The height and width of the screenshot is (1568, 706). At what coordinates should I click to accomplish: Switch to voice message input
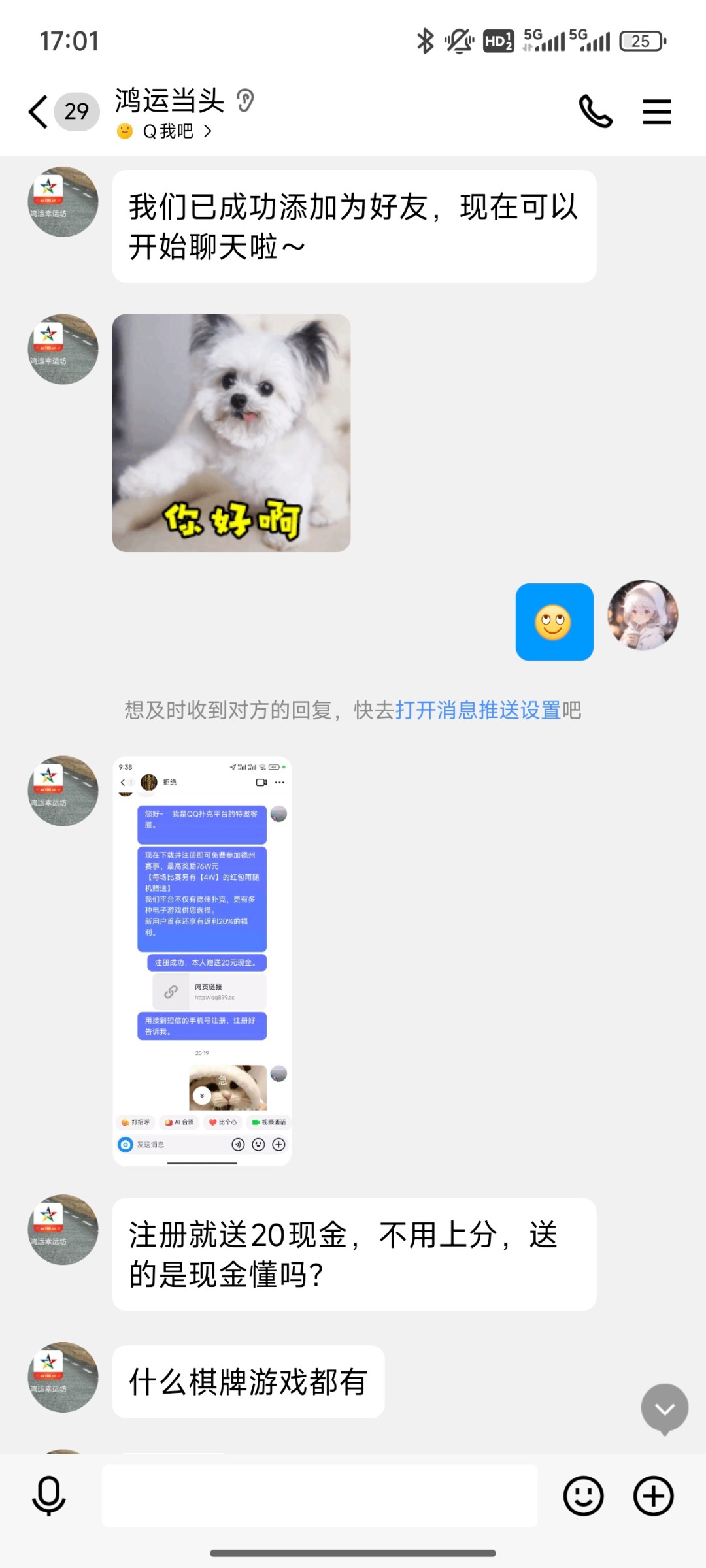(49, 1495)
